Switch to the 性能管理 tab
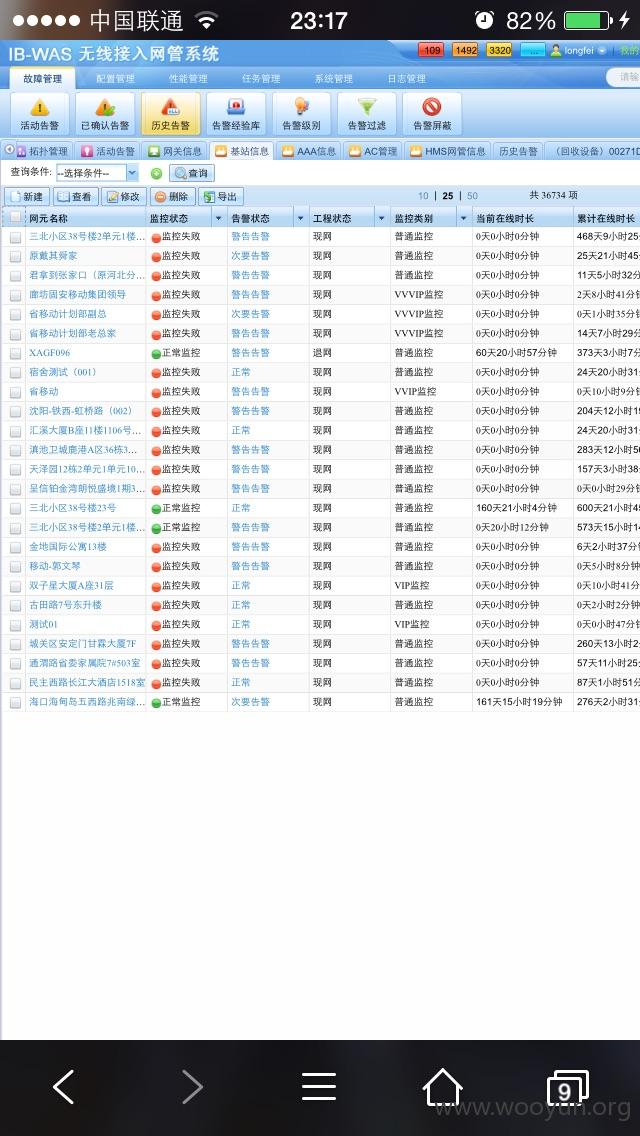The image size is (640, 1136). click(x=188, y=79)
